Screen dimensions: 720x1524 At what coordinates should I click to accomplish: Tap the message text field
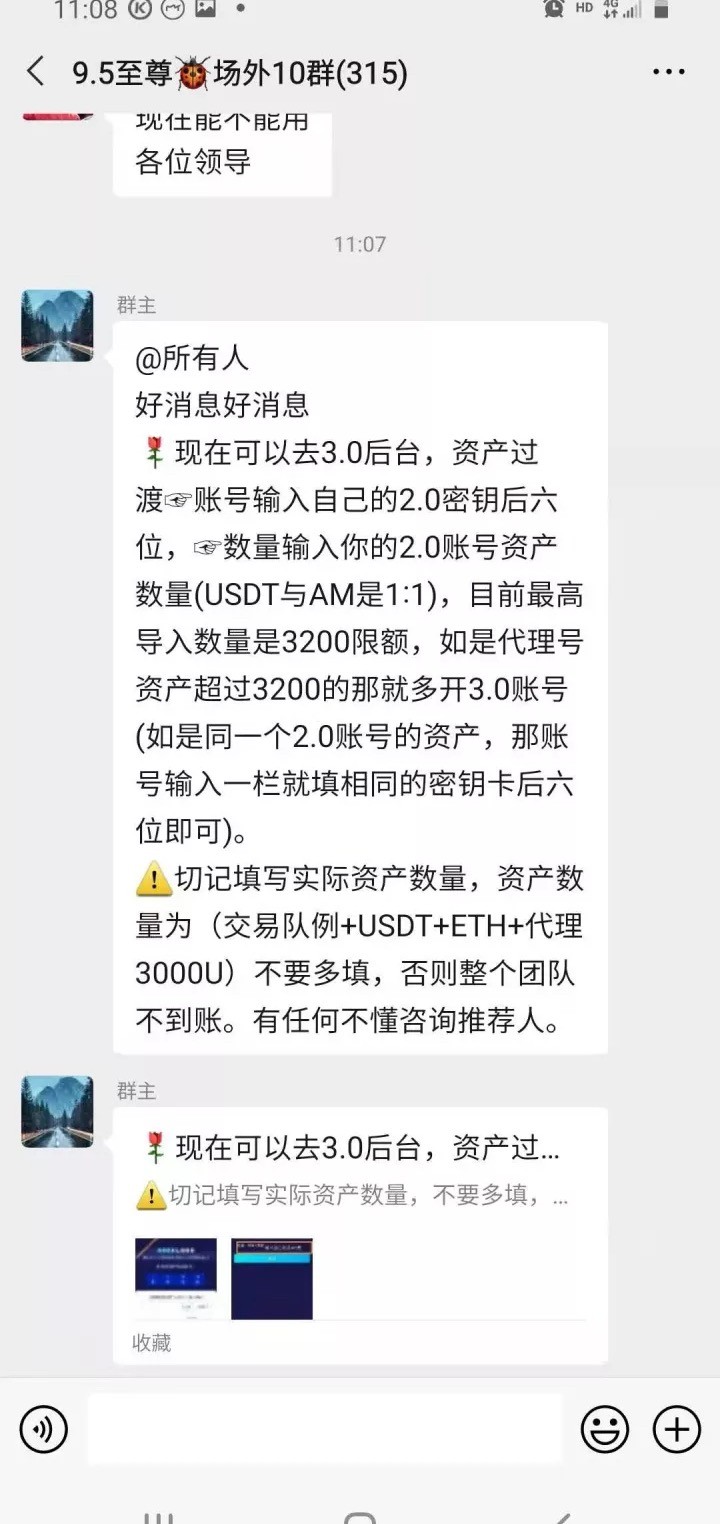coord(324,1429)
